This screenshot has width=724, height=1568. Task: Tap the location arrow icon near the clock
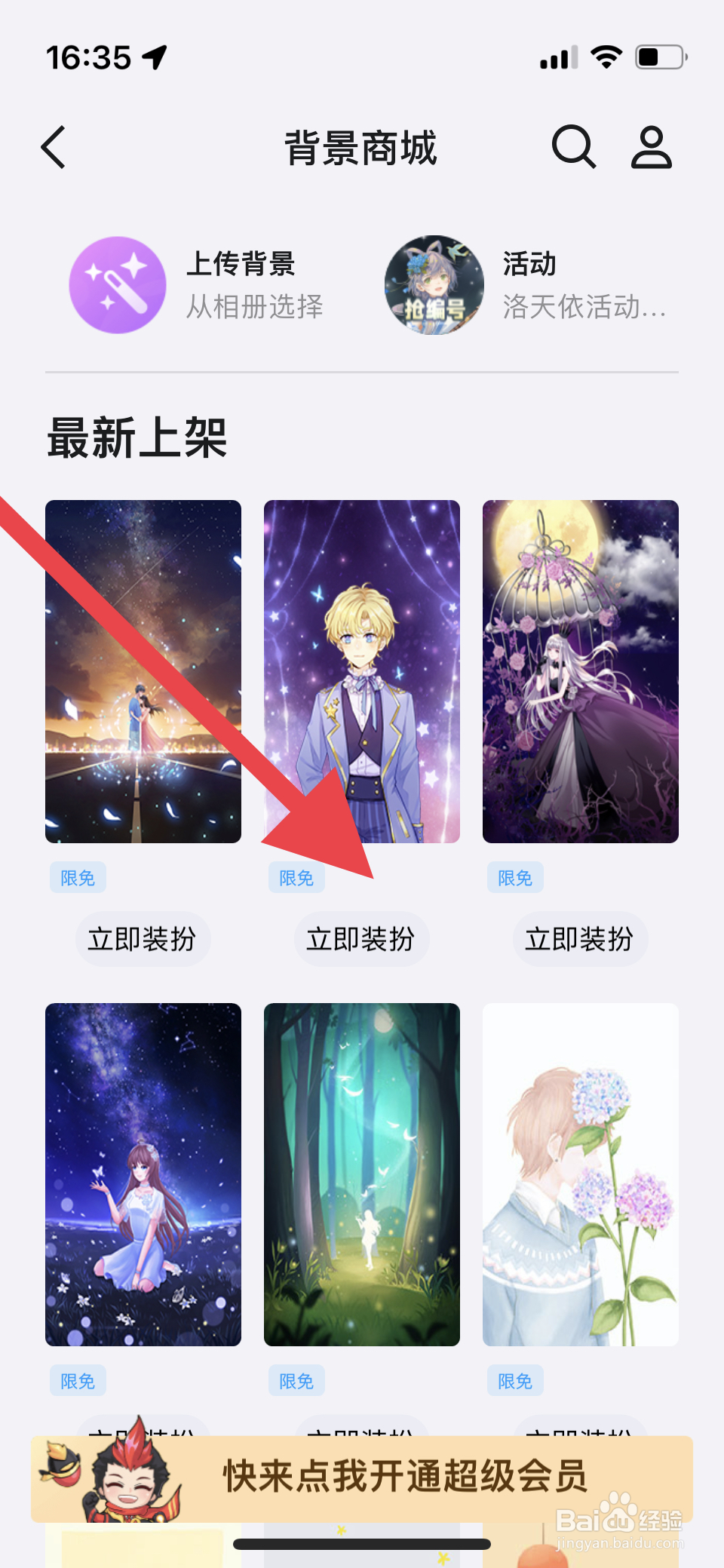click(155, 56)
